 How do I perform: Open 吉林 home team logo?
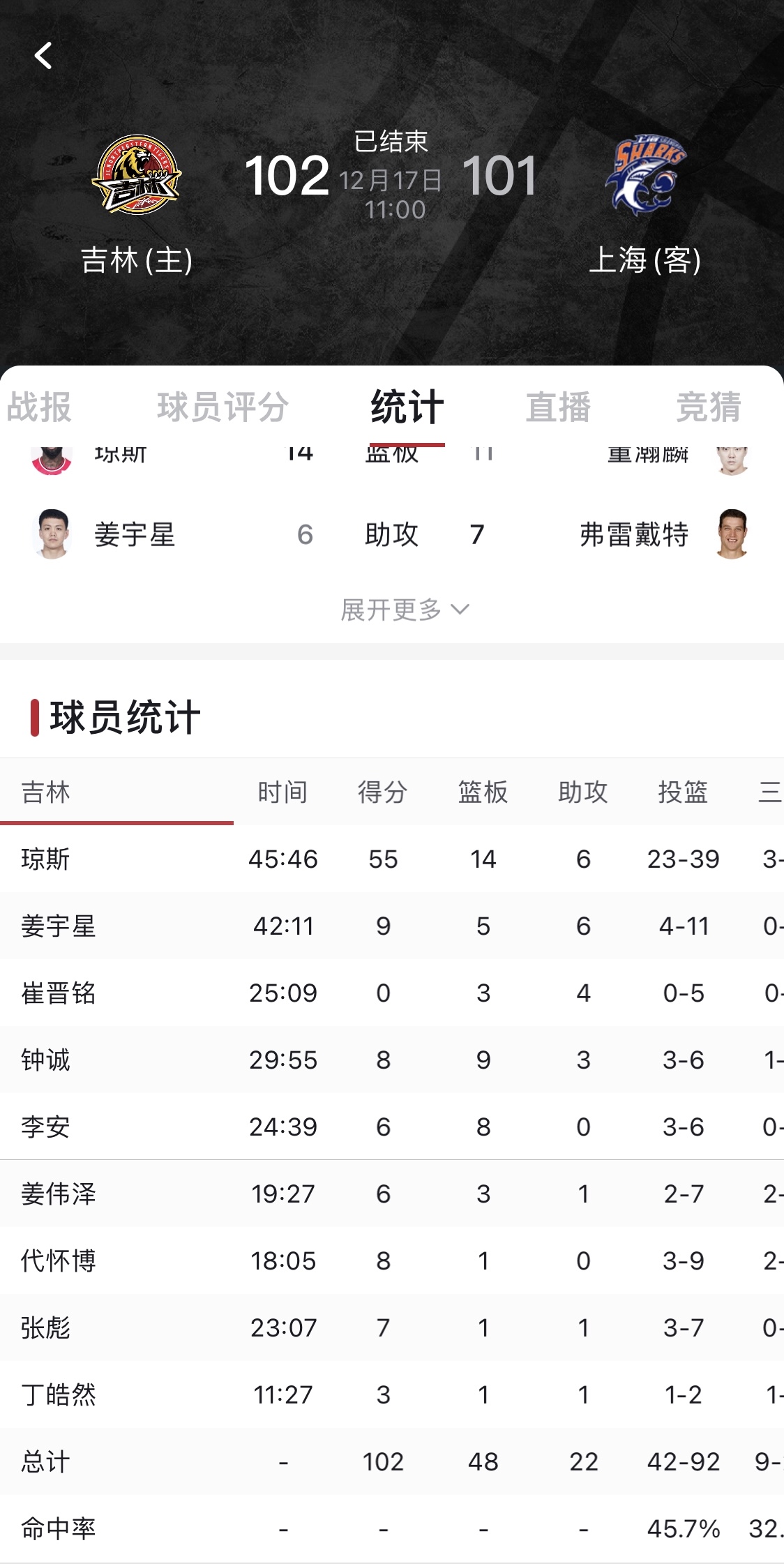pos(137,174)
